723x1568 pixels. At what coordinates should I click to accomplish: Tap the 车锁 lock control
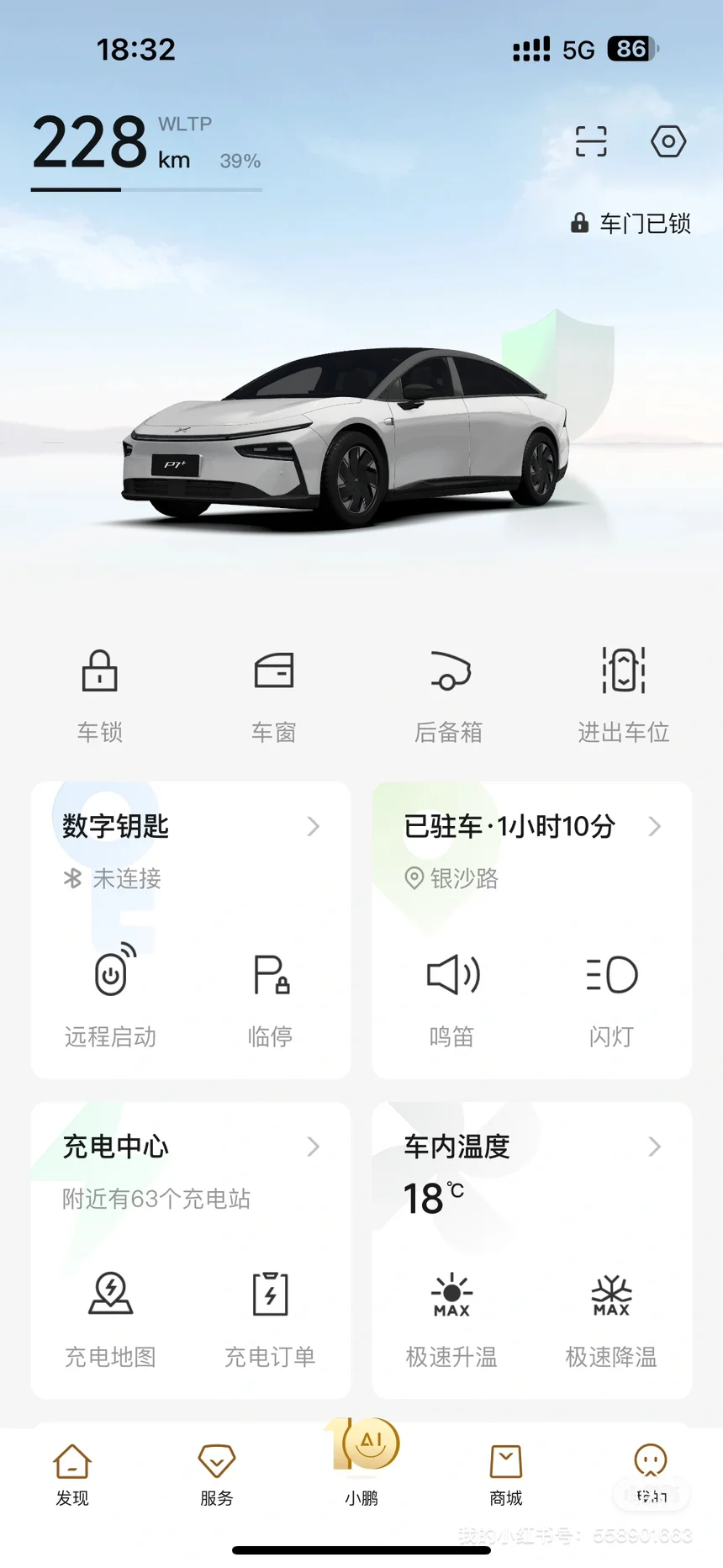click(100, 694)
